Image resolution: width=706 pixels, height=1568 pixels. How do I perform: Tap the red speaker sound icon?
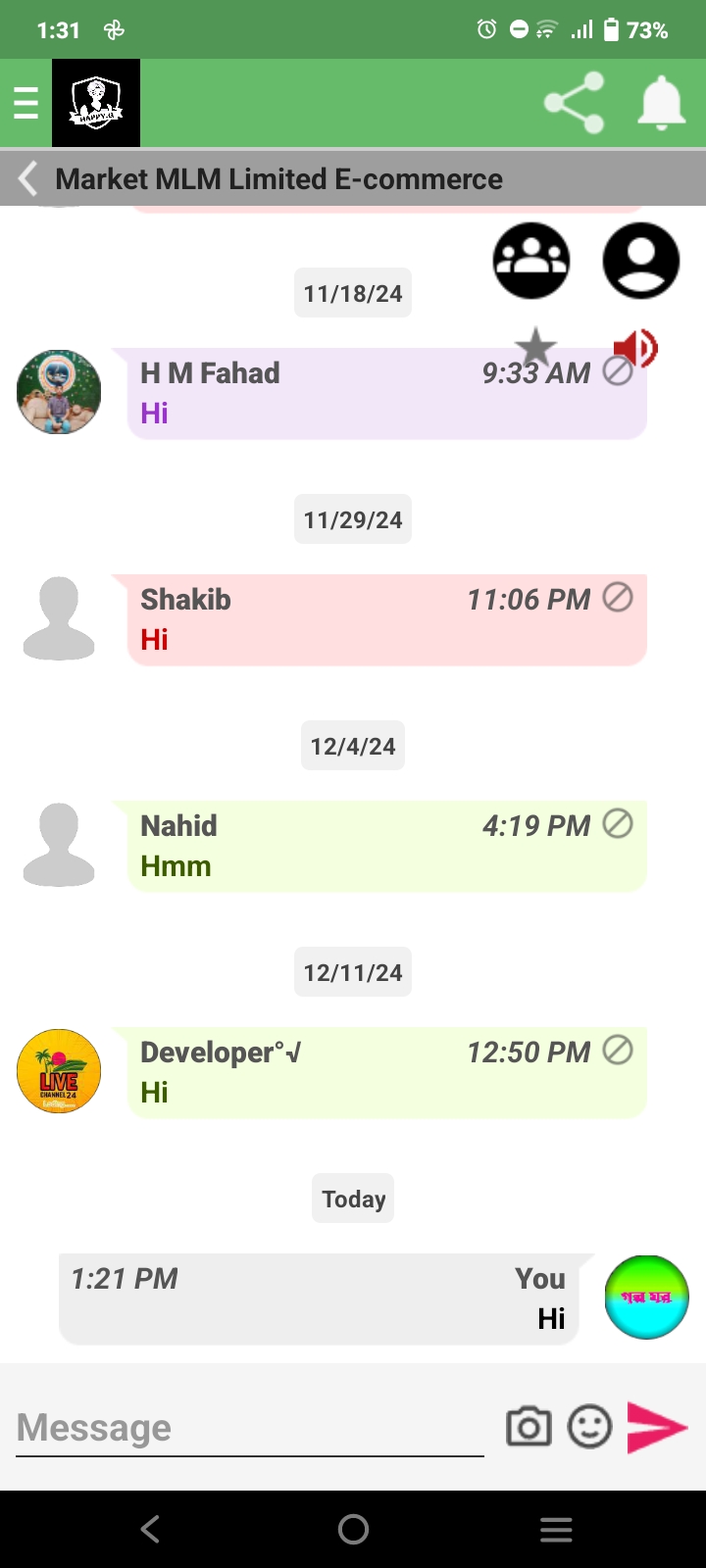pos(635,347)
